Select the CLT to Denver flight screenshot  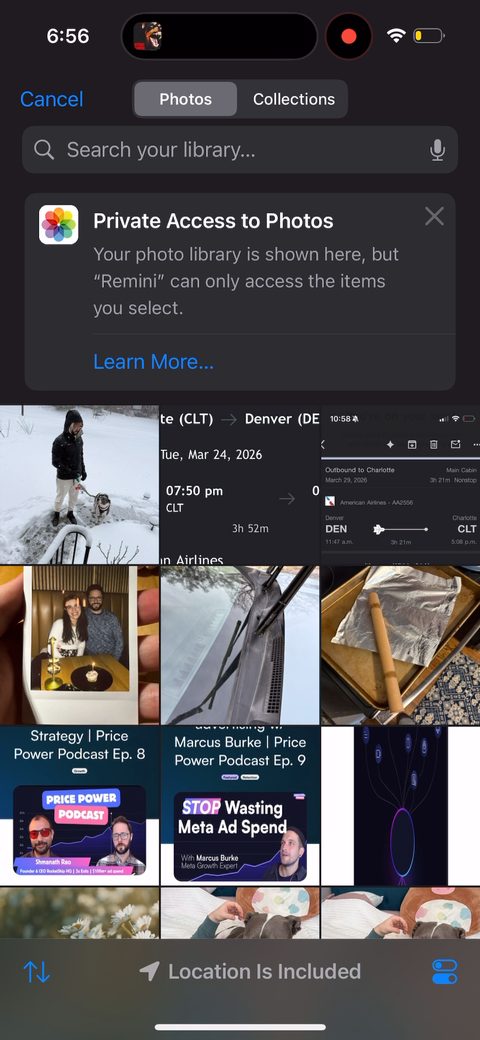click(x=240, y=485)
